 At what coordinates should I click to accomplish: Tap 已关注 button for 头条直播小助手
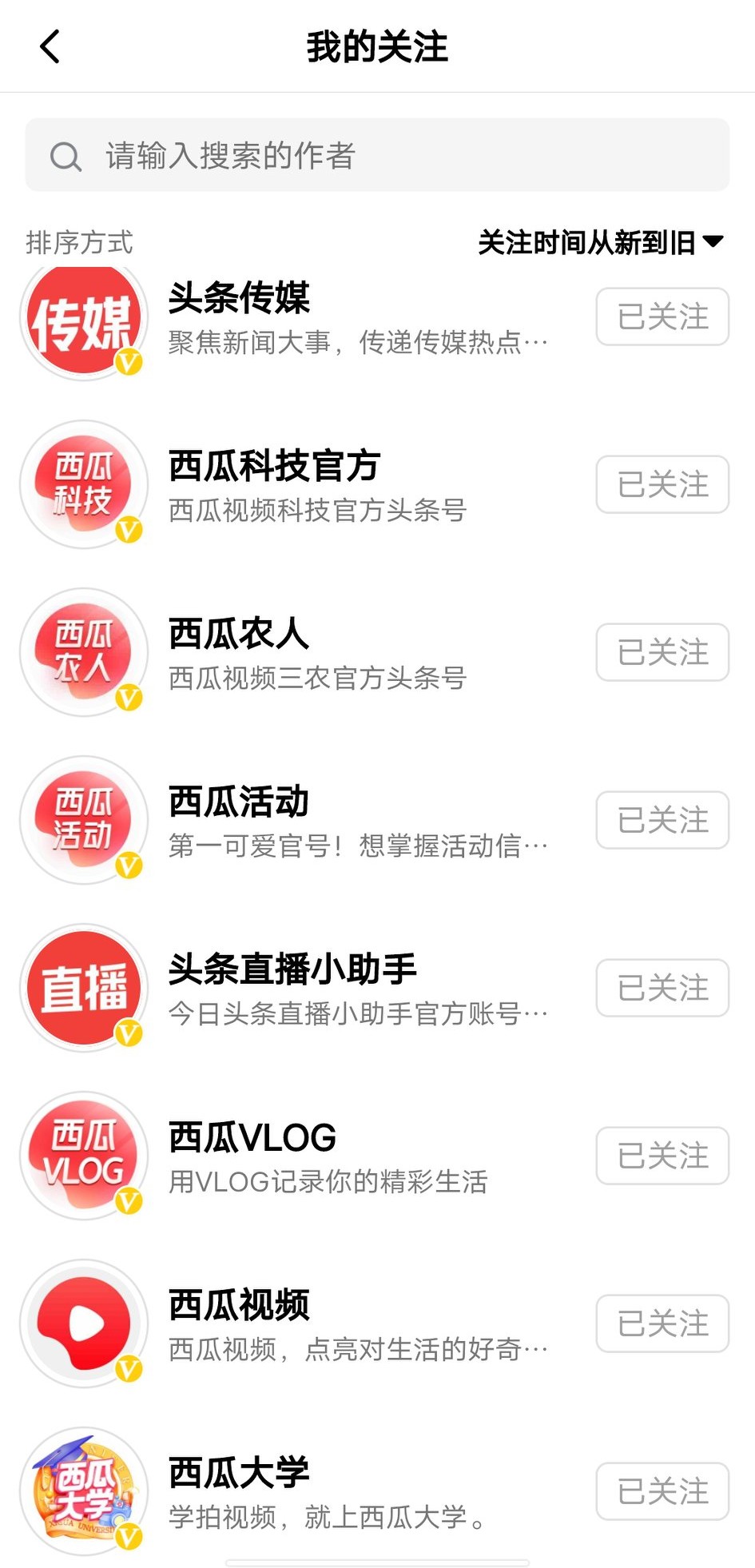[662, 988]
